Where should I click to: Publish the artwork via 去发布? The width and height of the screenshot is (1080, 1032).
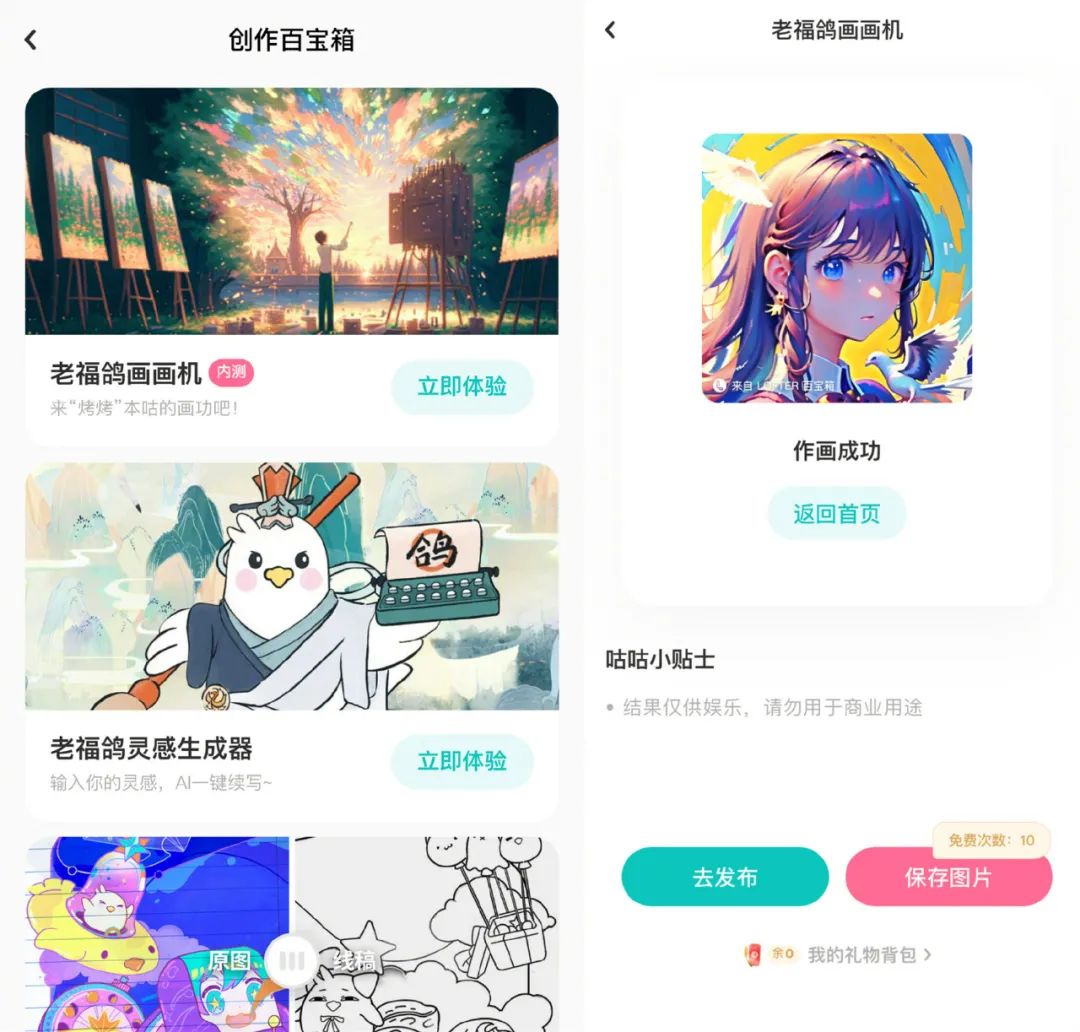[x=725, y=877]
